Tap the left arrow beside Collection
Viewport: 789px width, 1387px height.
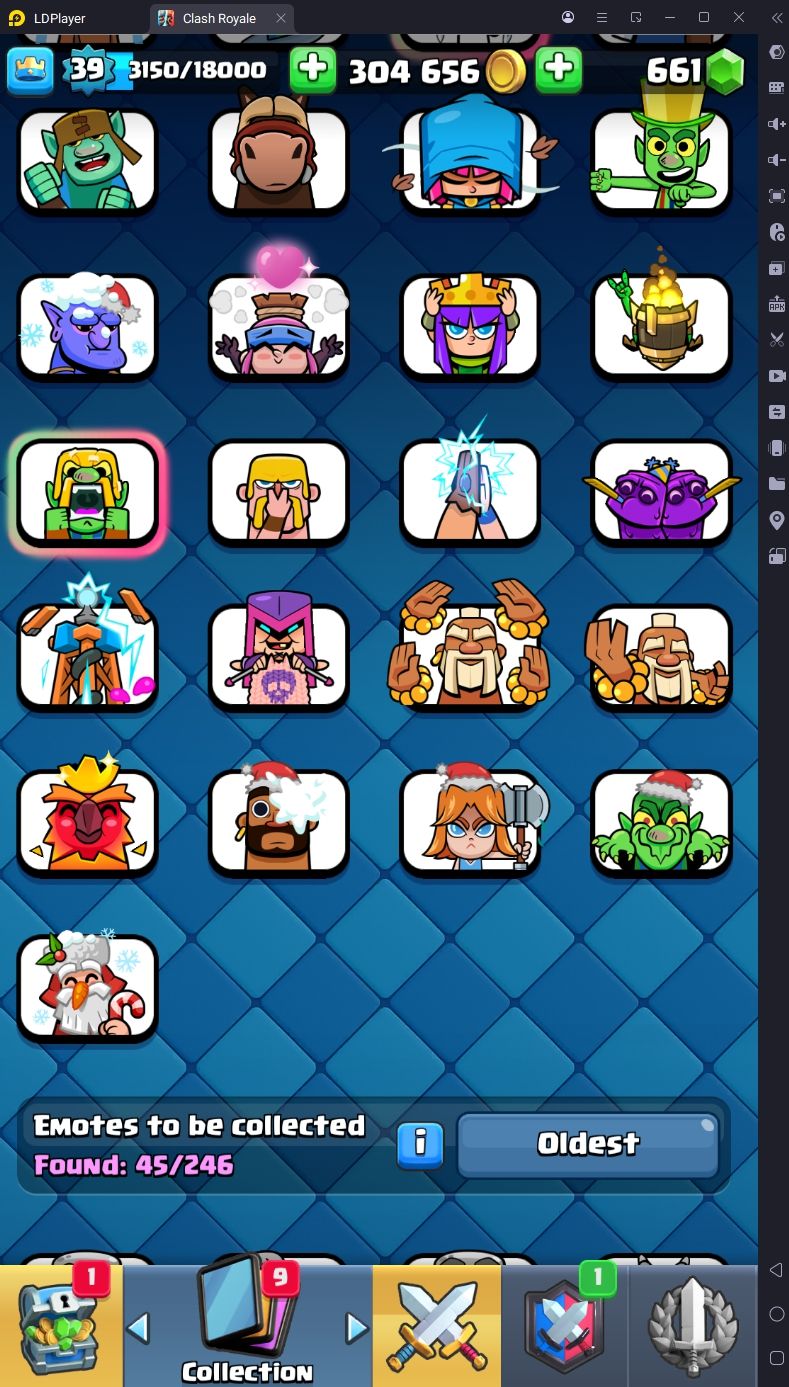pos(138,1328)
